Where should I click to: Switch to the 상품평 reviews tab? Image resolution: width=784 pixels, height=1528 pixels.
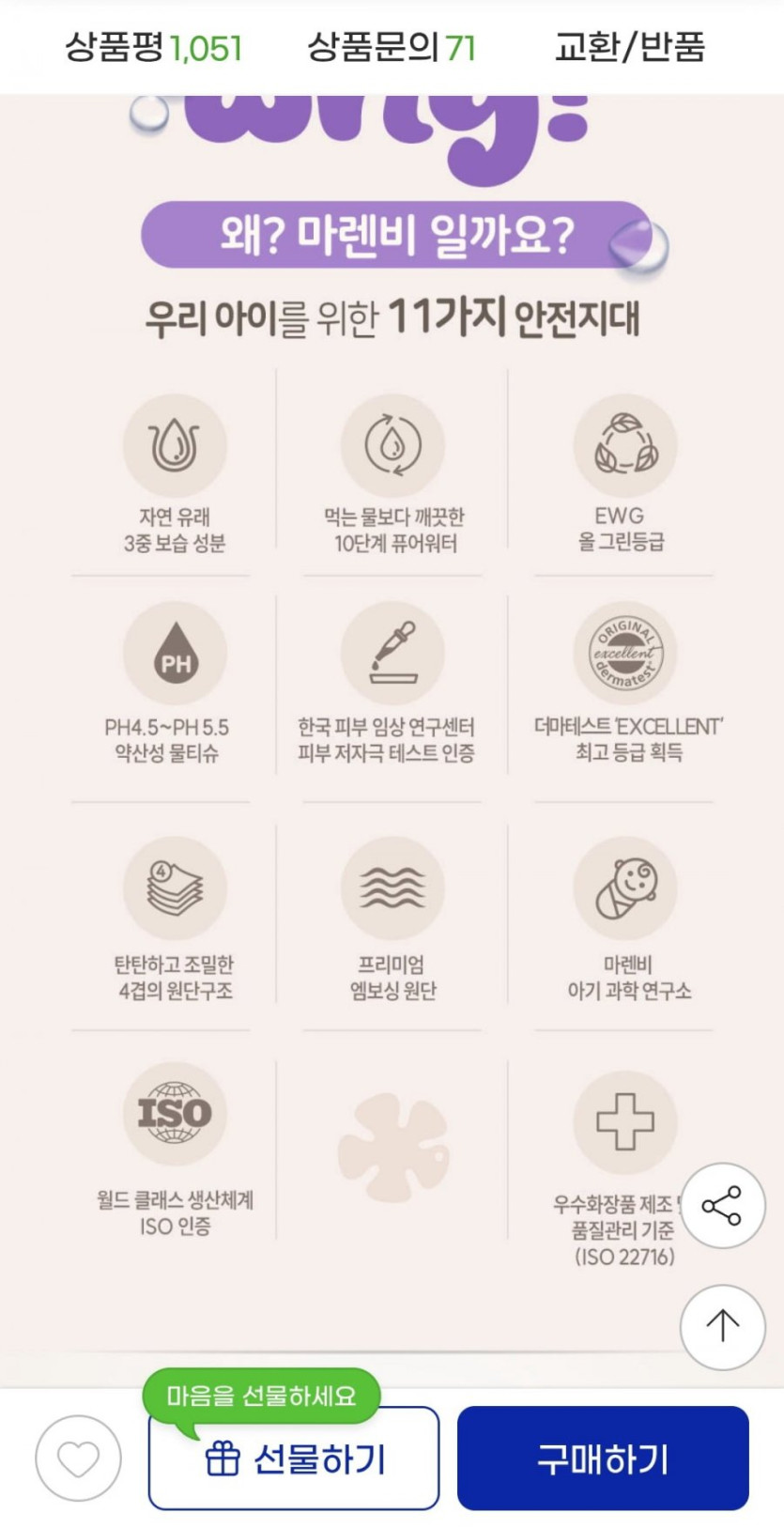[x=153, y=47]
